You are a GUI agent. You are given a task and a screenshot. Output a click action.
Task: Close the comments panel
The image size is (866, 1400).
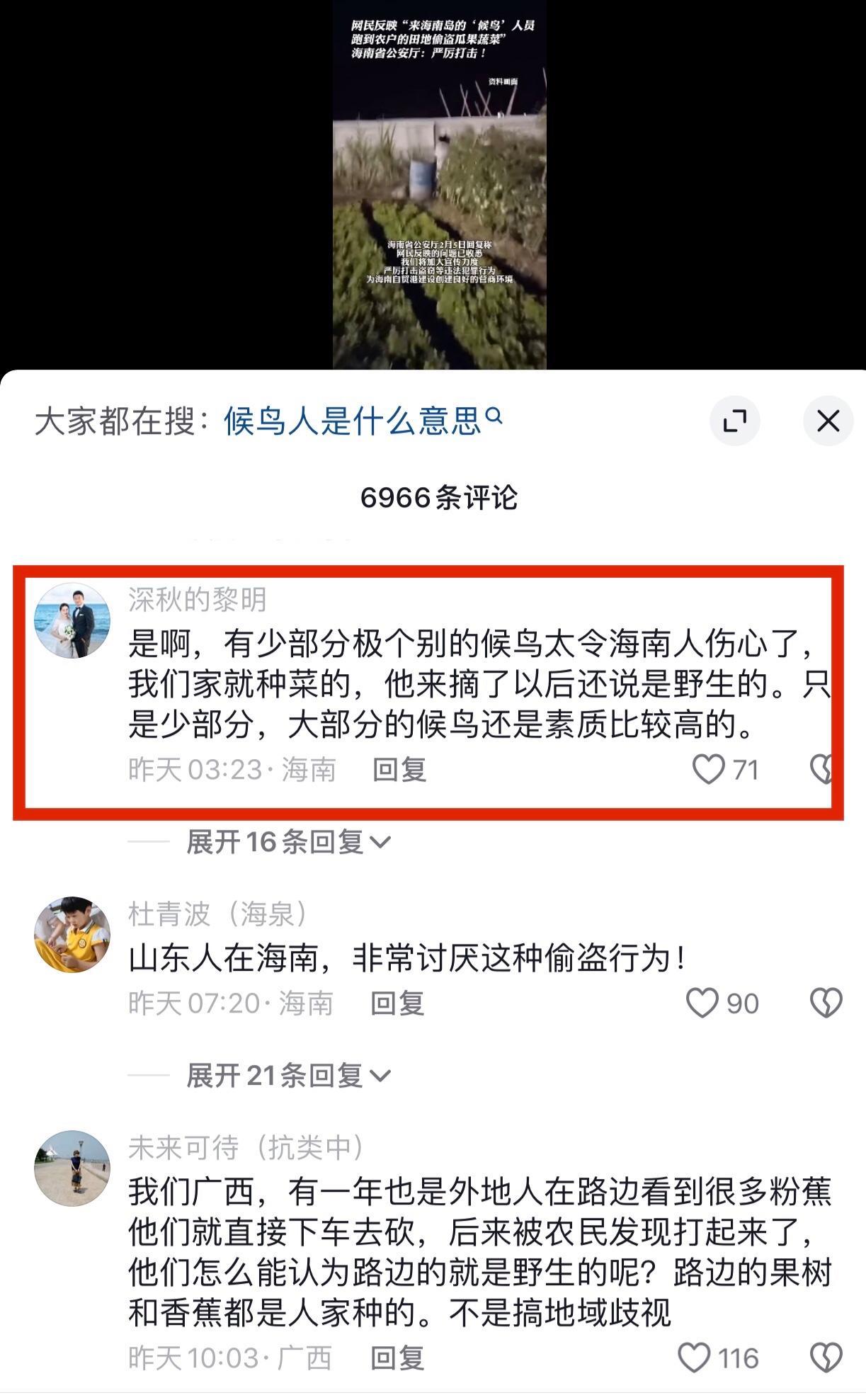tap(827, 421)
